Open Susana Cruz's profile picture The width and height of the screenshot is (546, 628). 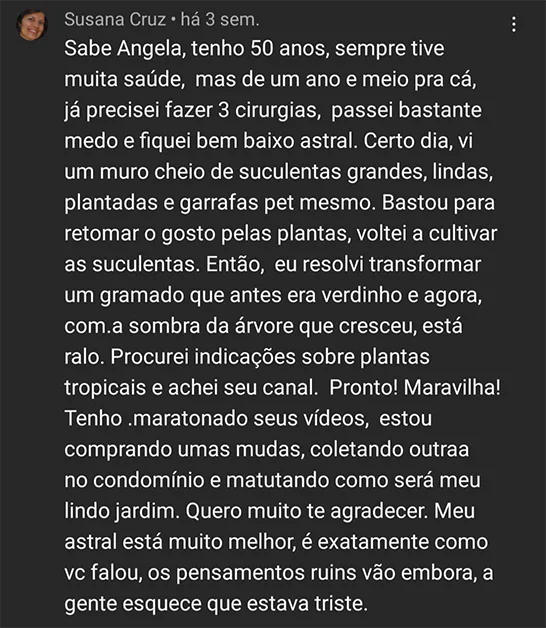[32, 25]
